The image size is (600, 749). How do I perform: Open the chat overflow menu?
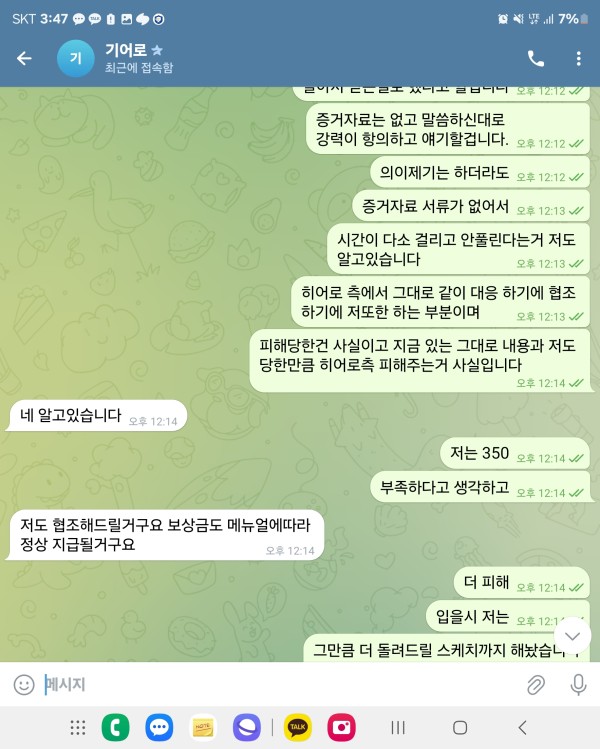click(x=578, y=59)
